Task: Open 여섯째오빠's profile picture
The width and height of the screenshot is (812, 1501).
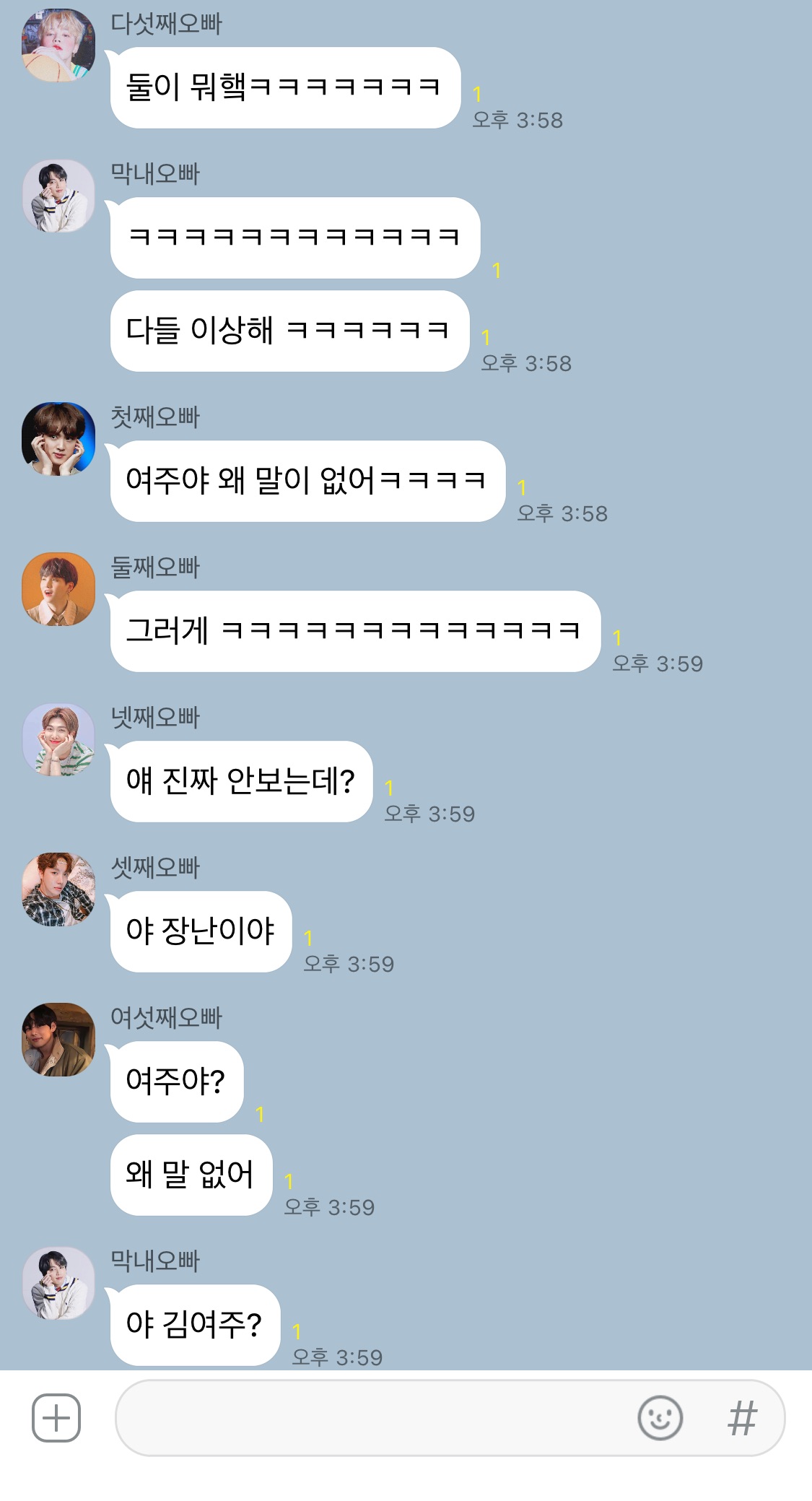Action: click(x=58, y=1040)
